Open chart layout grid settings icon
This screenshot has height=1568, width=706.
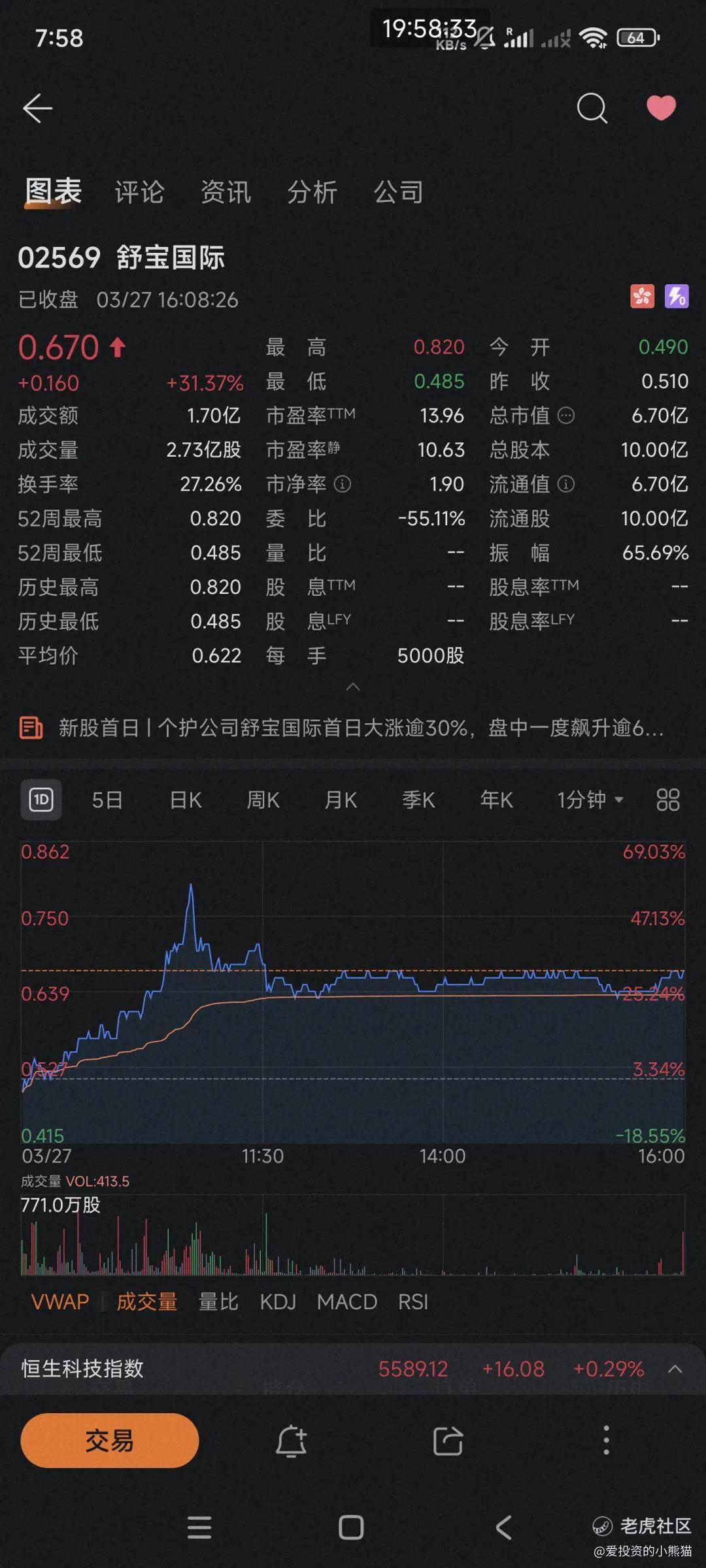tap(667, 800)
